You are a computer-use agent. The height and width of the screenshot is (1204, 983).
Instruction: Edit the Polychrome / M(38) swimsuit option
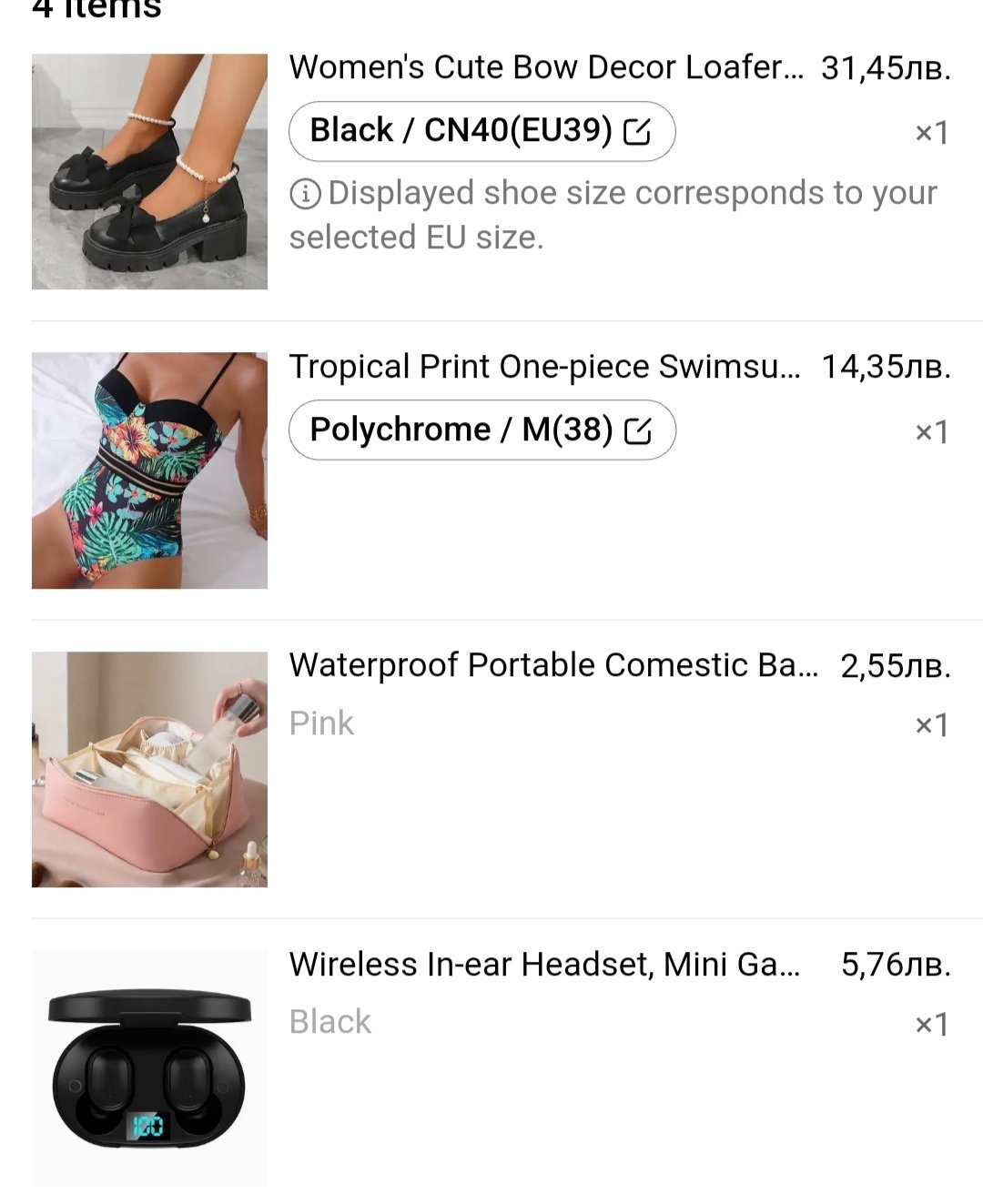click(x=481, y=430)
